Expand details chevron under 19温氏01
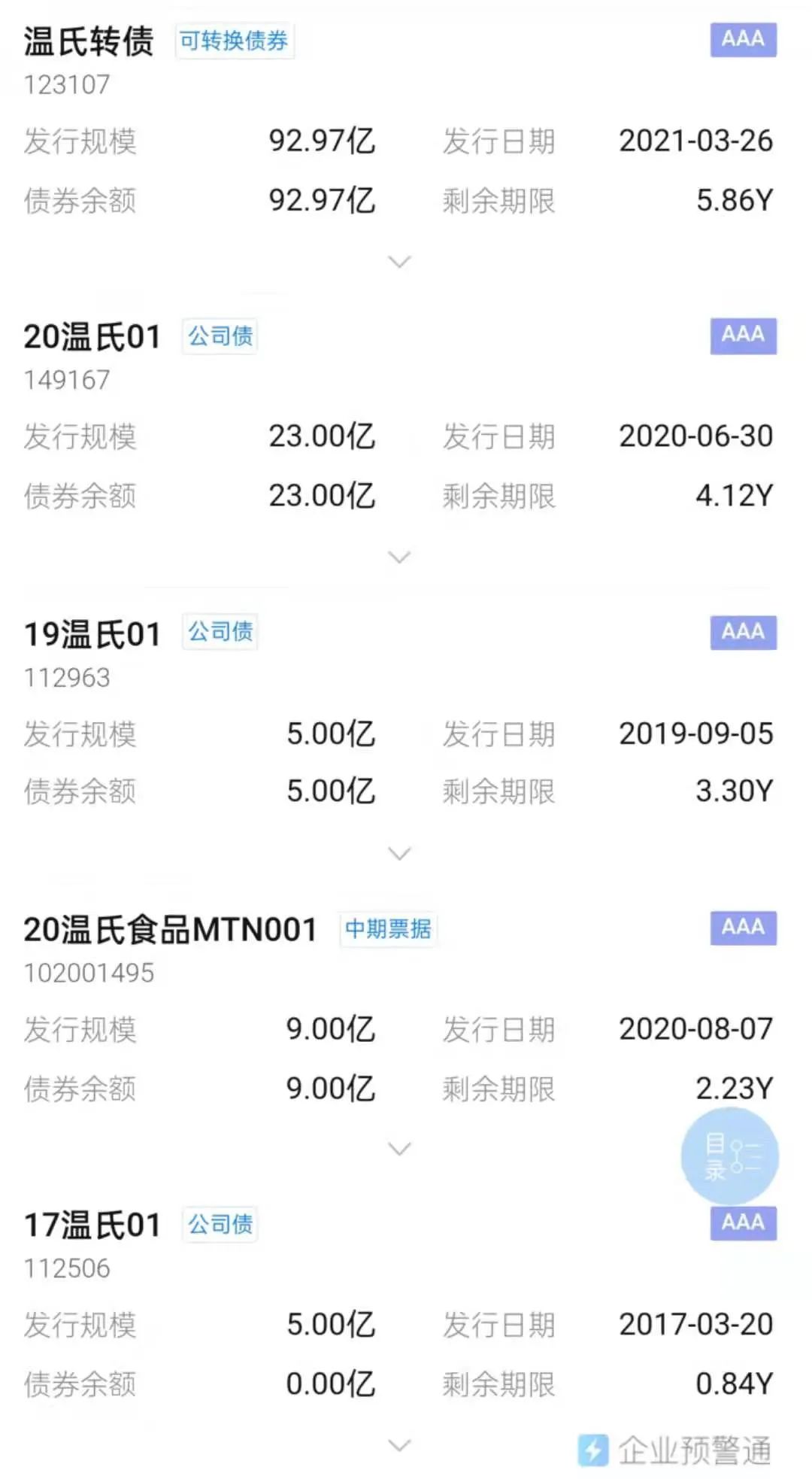Viewport: 812px width, 1479px height. (399, 852)
